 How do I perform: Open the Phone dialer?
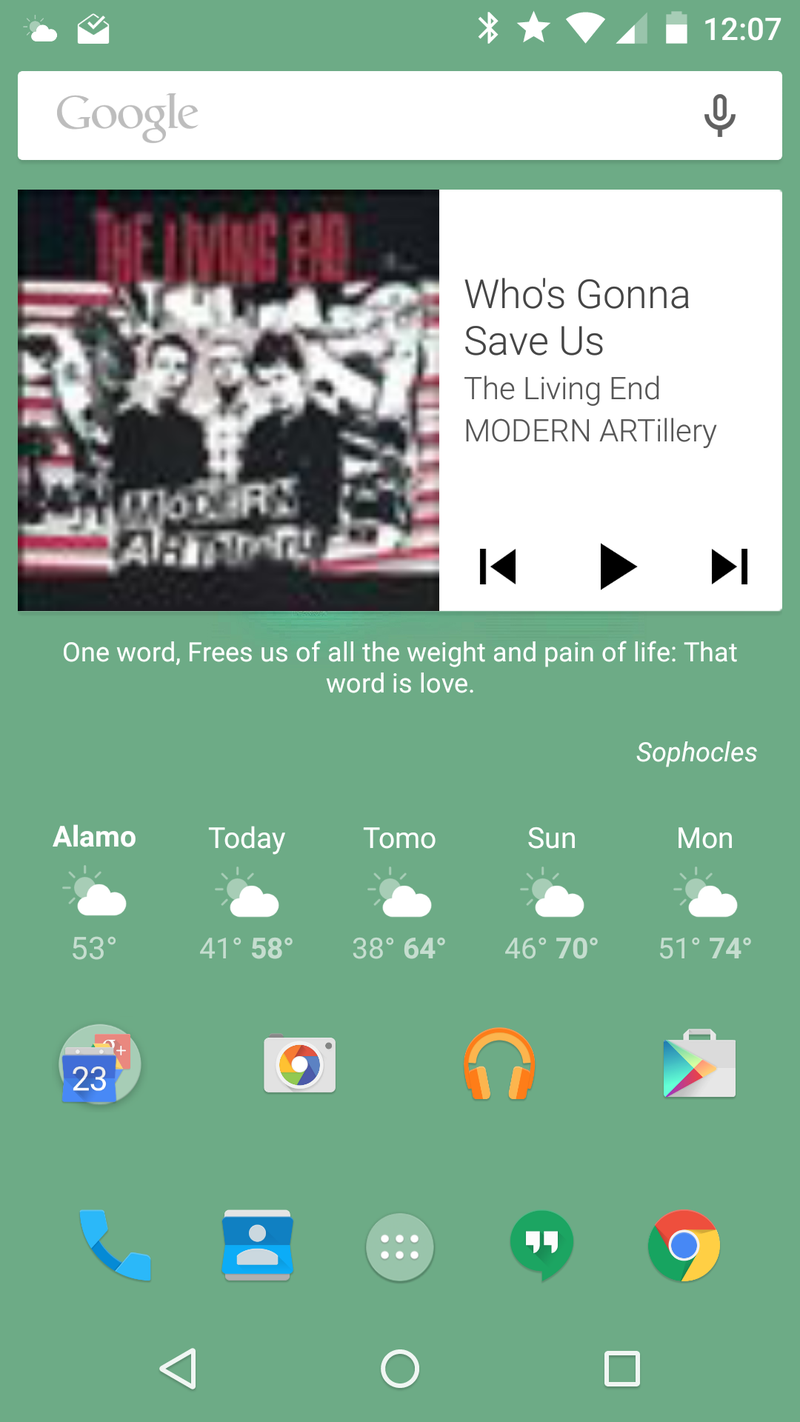click(114, 1245)
